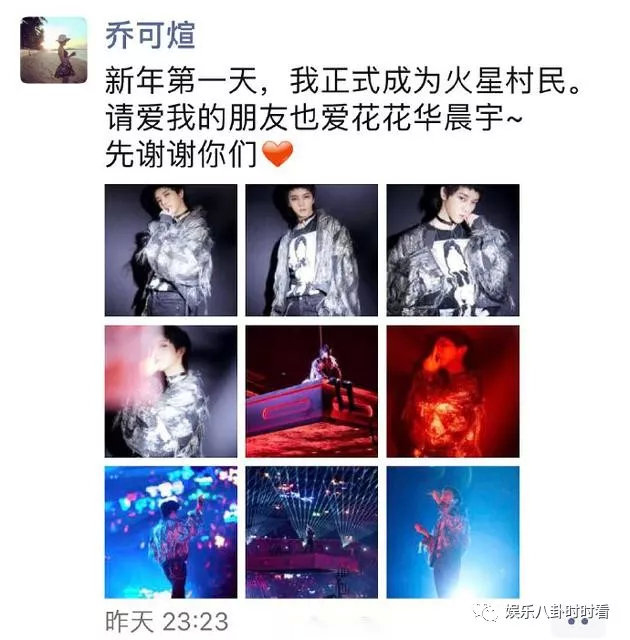Open the like and comment dots button

[x=578, y=620]
